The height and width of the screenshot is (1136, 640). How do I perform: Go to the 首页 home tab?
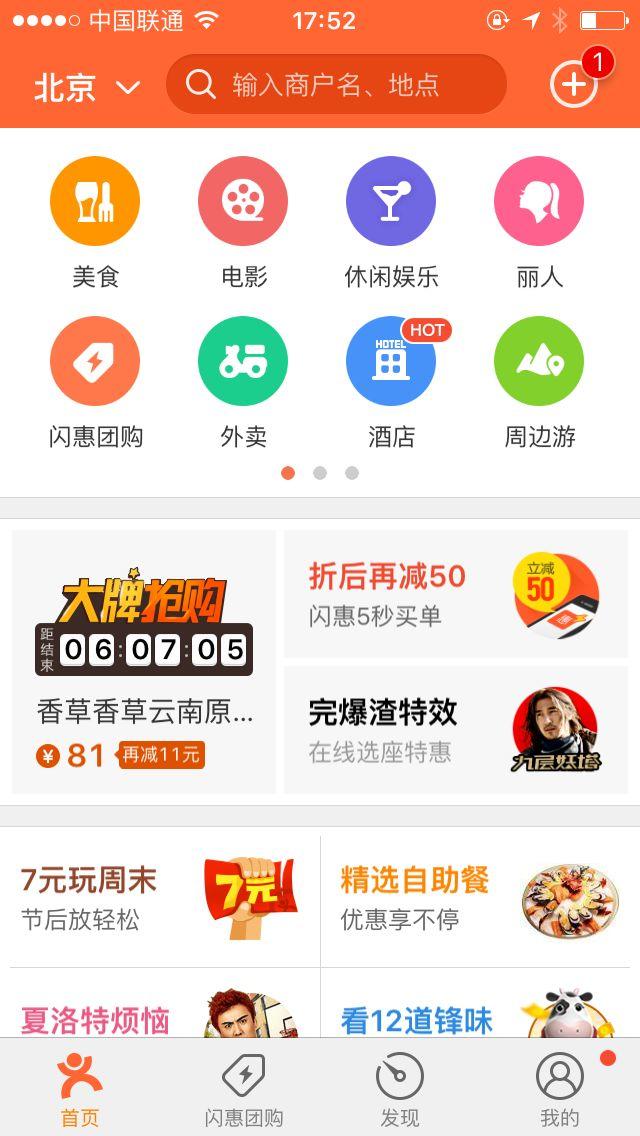pos(80,1089)
